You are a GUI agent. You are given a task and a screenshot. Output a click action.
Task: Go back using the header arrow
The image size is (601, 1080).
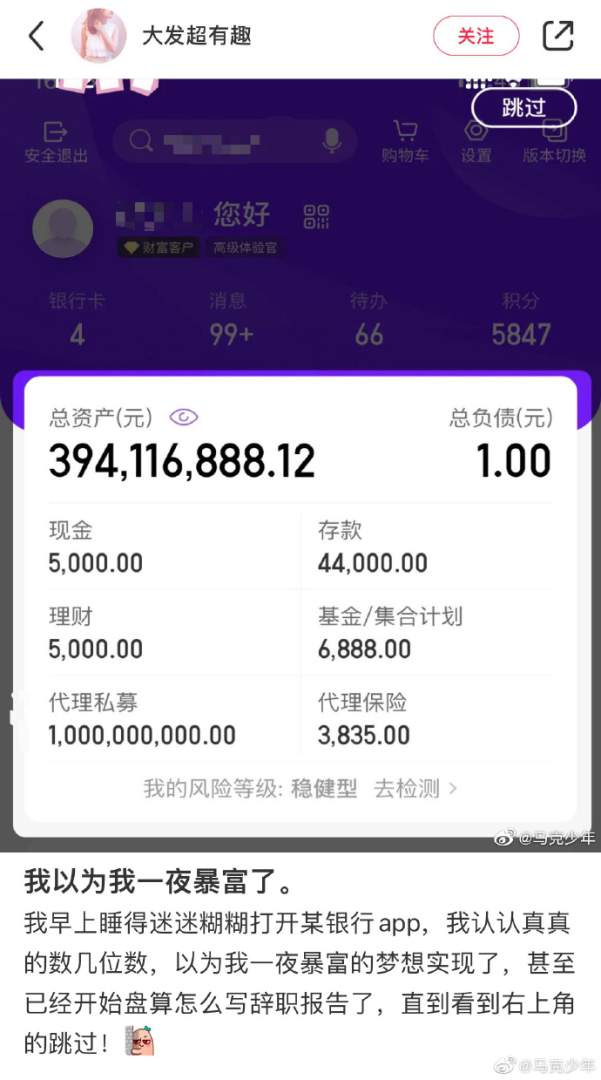(x=37, y=37)
